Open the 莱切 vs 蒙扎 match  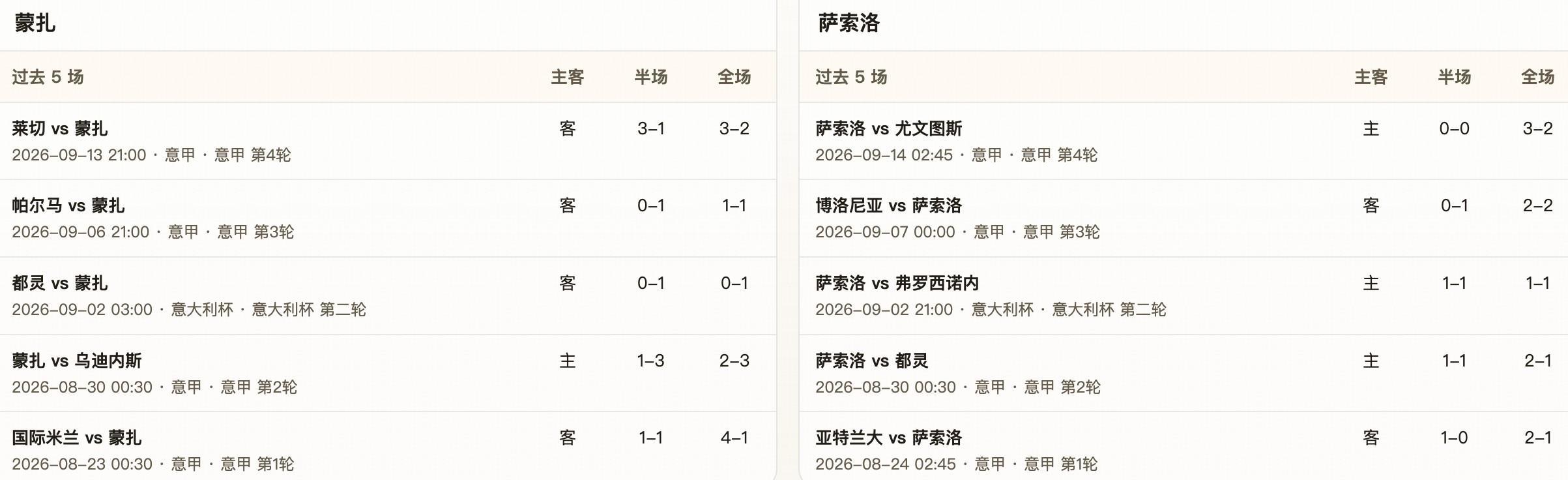[x=388, y=141]
